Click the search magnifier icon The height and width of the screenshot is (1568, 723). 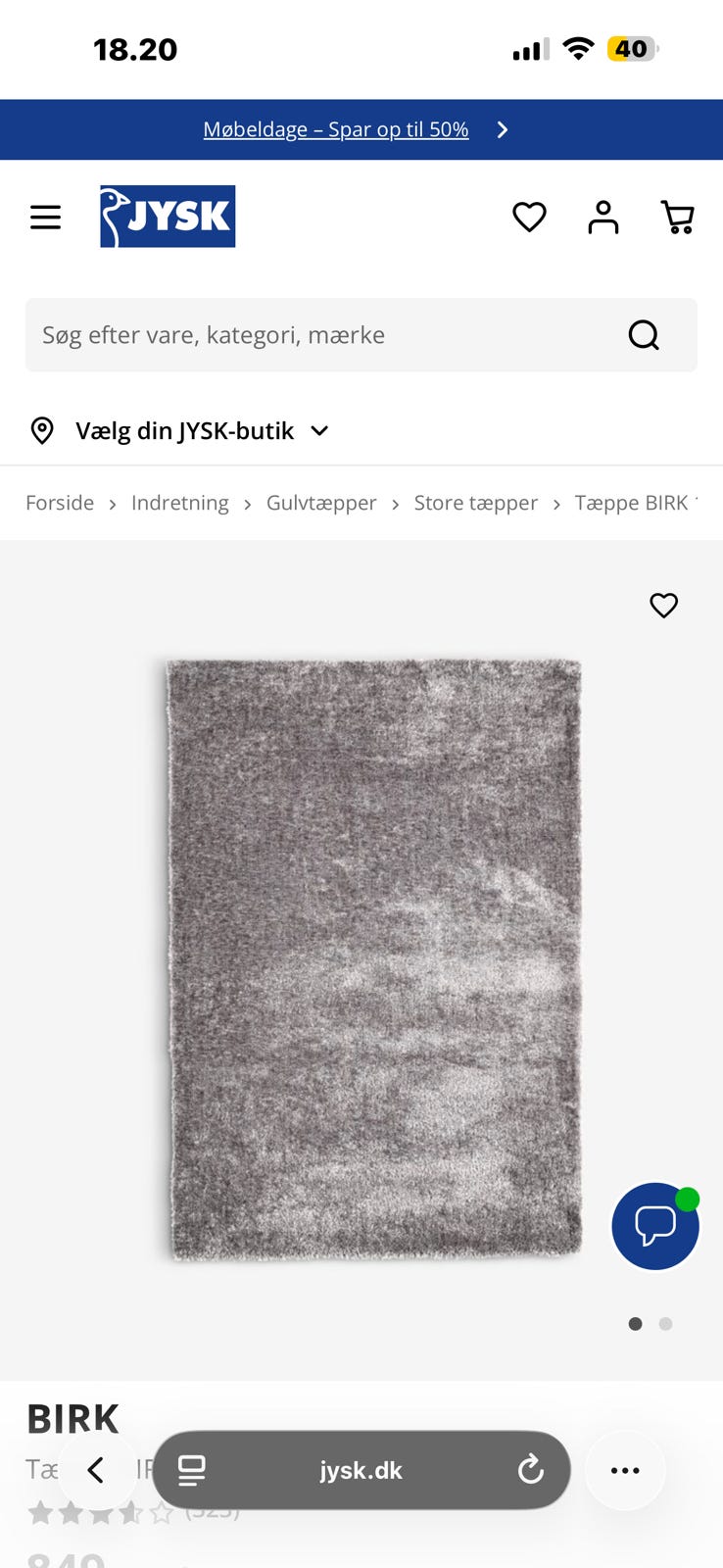[644, 334]
